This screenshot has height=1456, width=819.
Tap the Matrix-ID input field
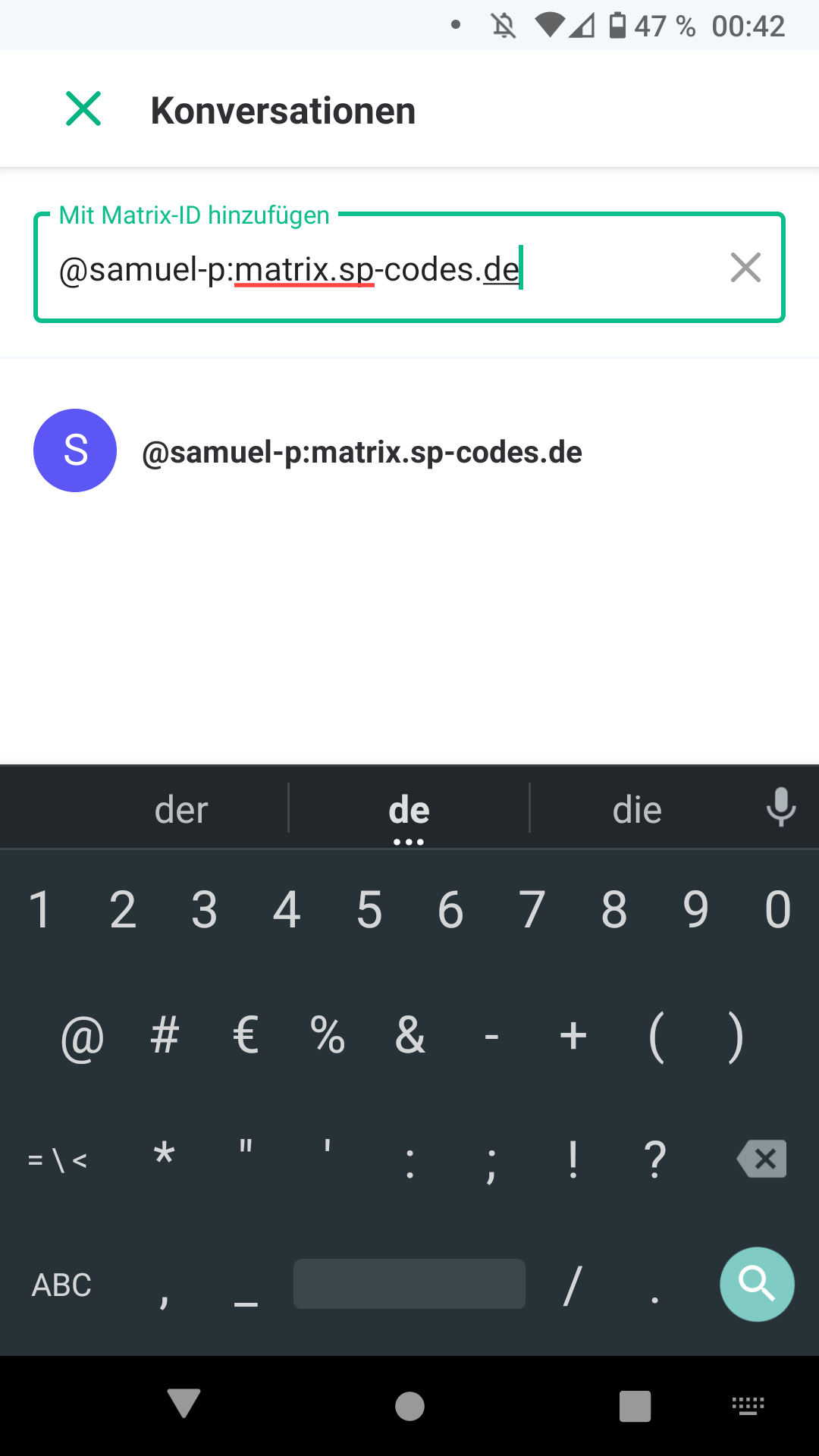pyautogui.click(x=409, y=268)
